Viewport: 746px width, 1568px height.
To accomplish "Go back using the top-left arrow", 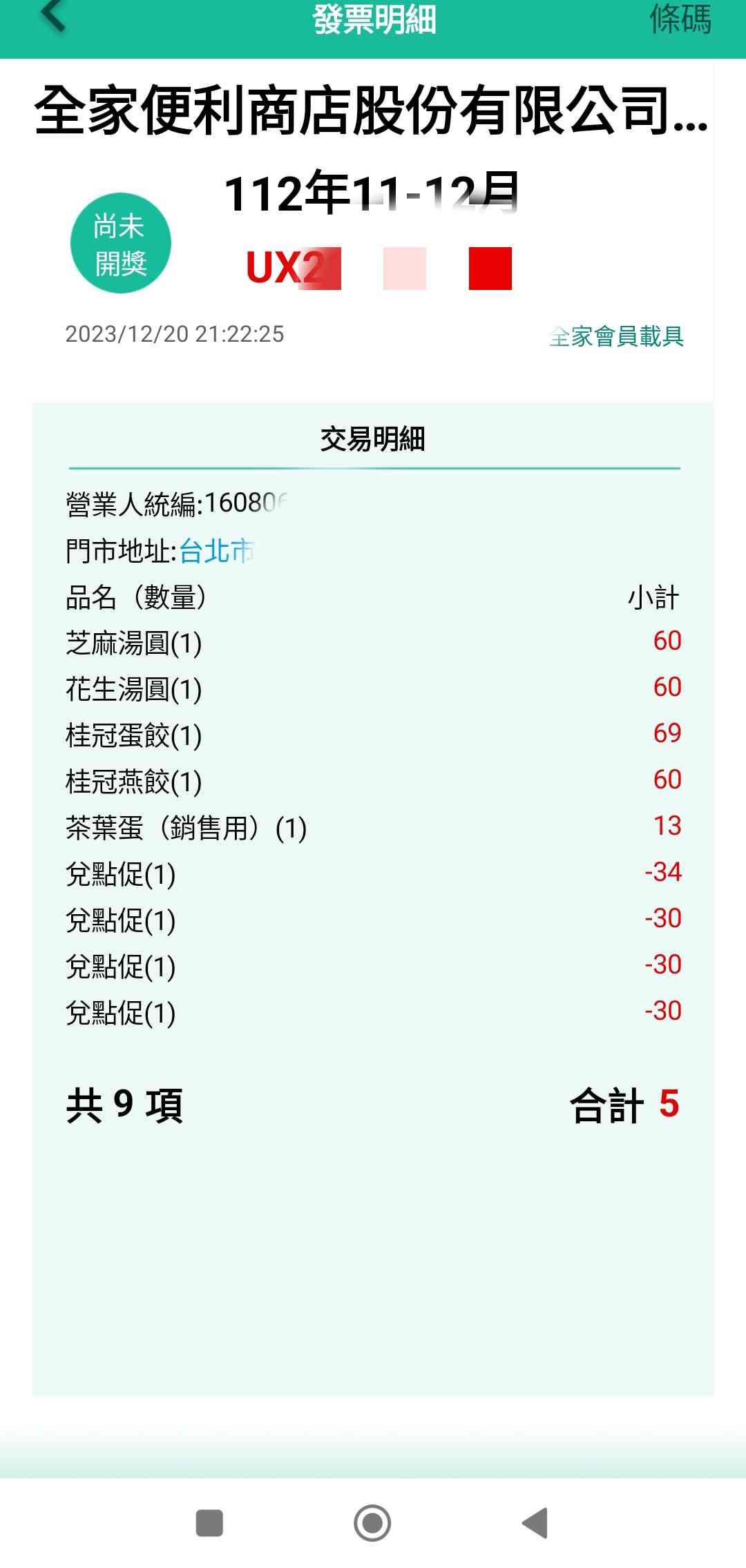I will (52, 17).
